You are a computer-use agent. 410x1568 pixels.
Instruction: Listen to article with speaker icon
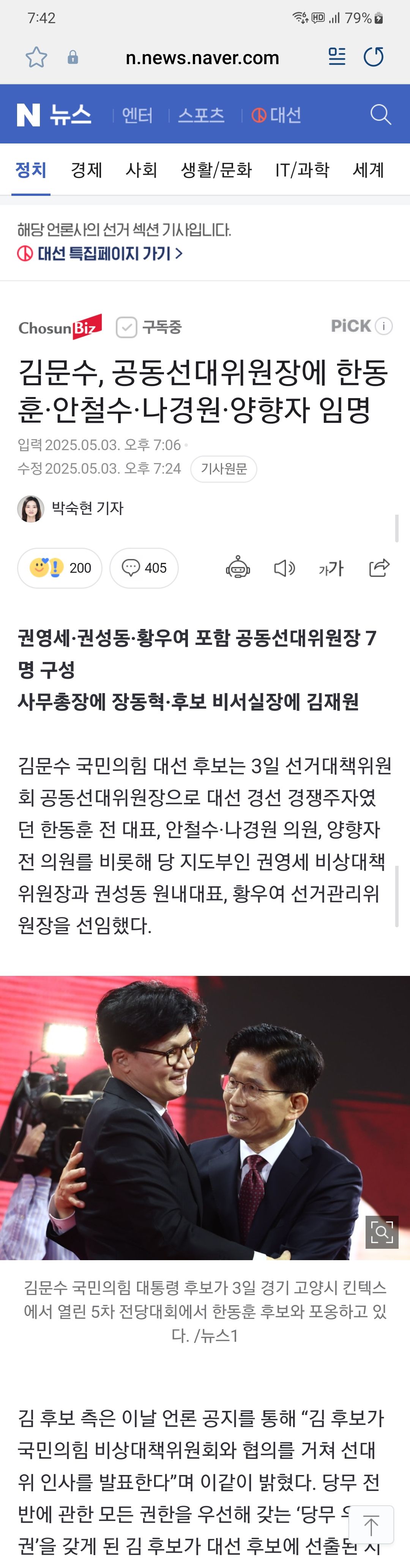[x=284, y=568]
